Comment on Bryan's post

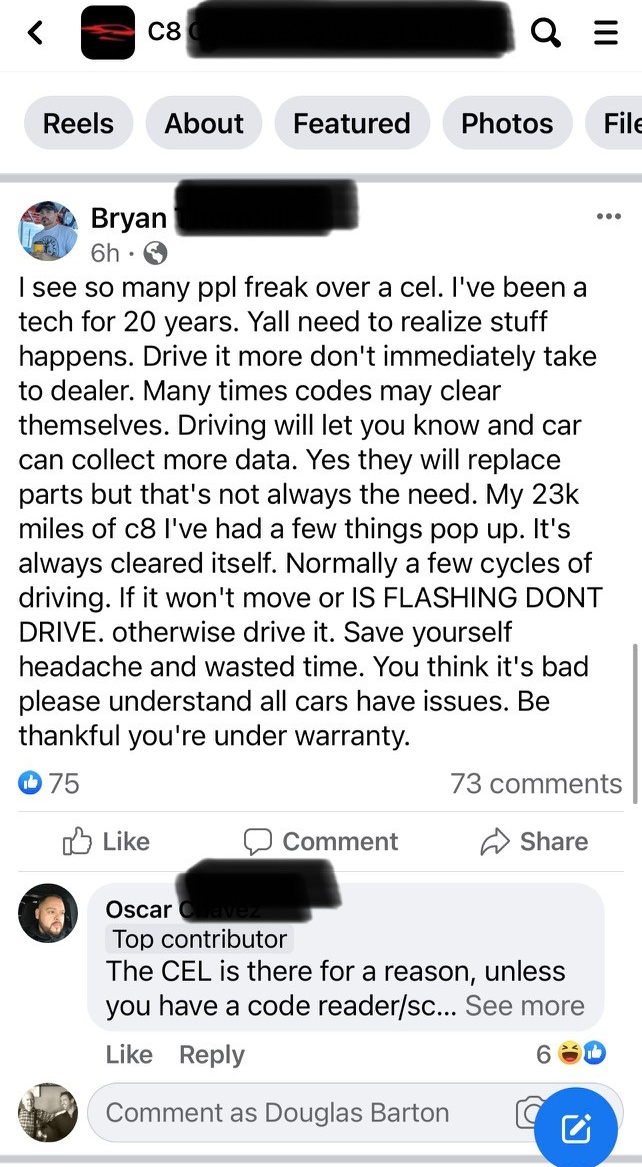click(x=321, y=842)
